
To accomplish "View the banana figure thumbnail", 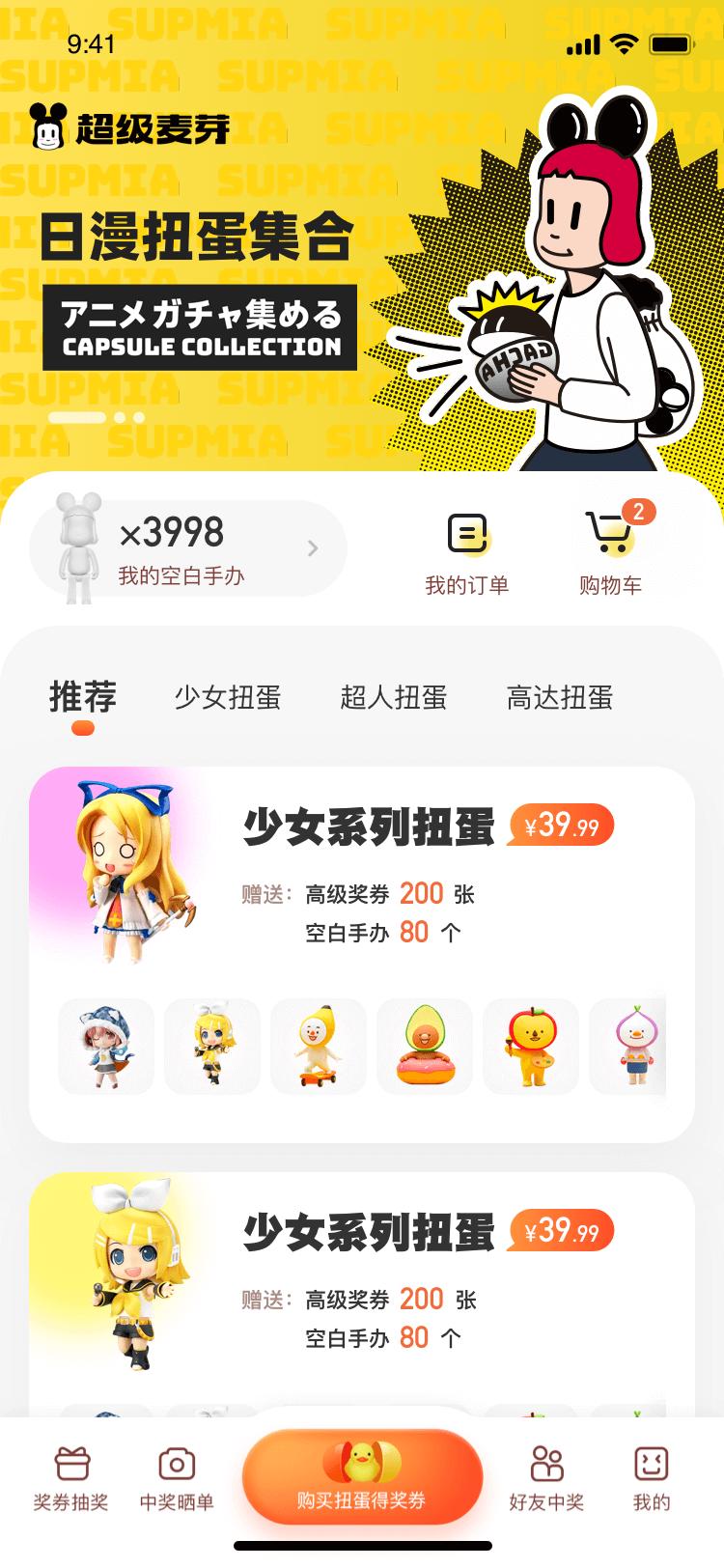I will 319,1047.
